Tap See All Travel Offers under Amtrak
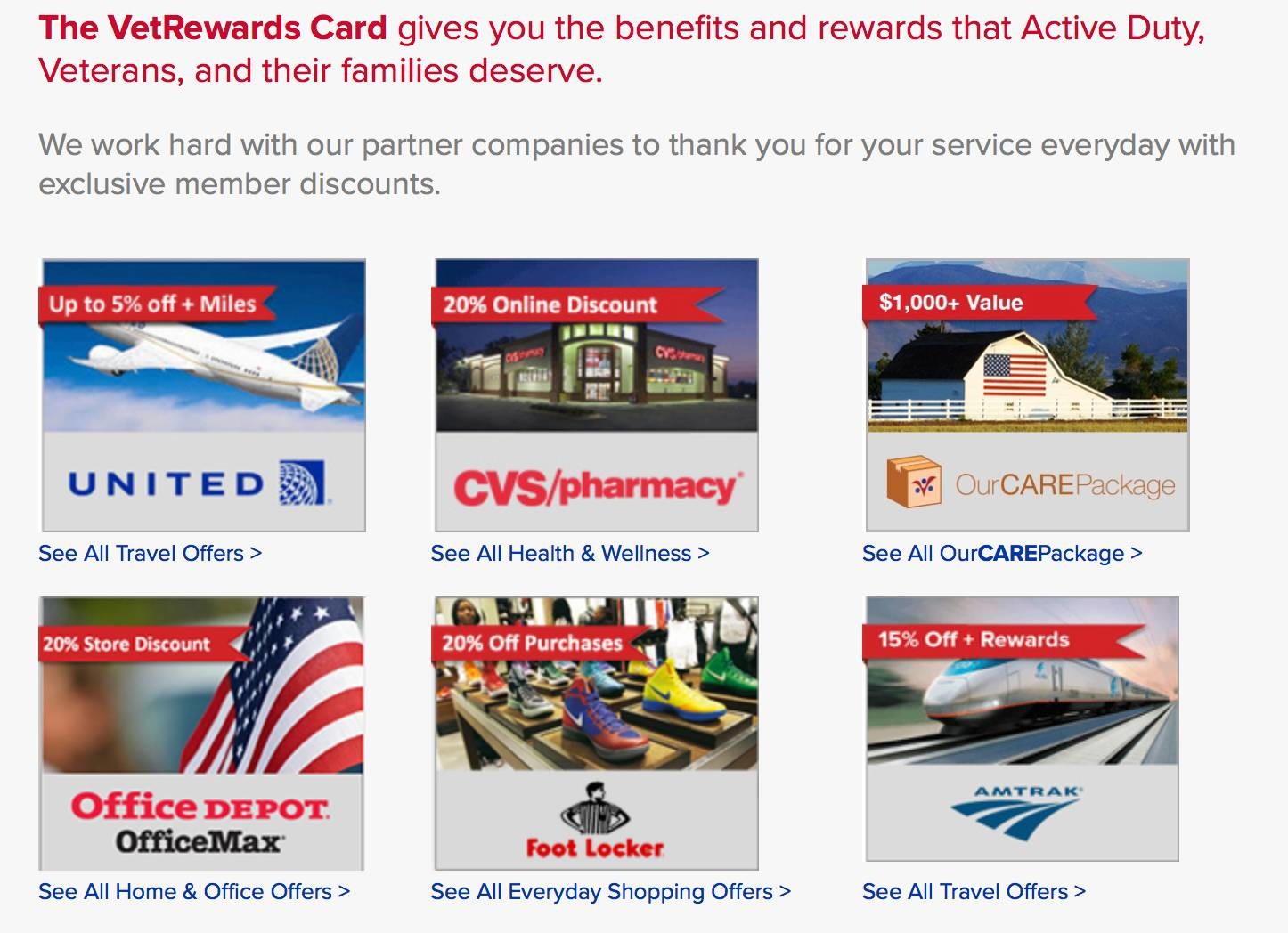The width and height of the screenshot is (1288, 933). (973, 891)
